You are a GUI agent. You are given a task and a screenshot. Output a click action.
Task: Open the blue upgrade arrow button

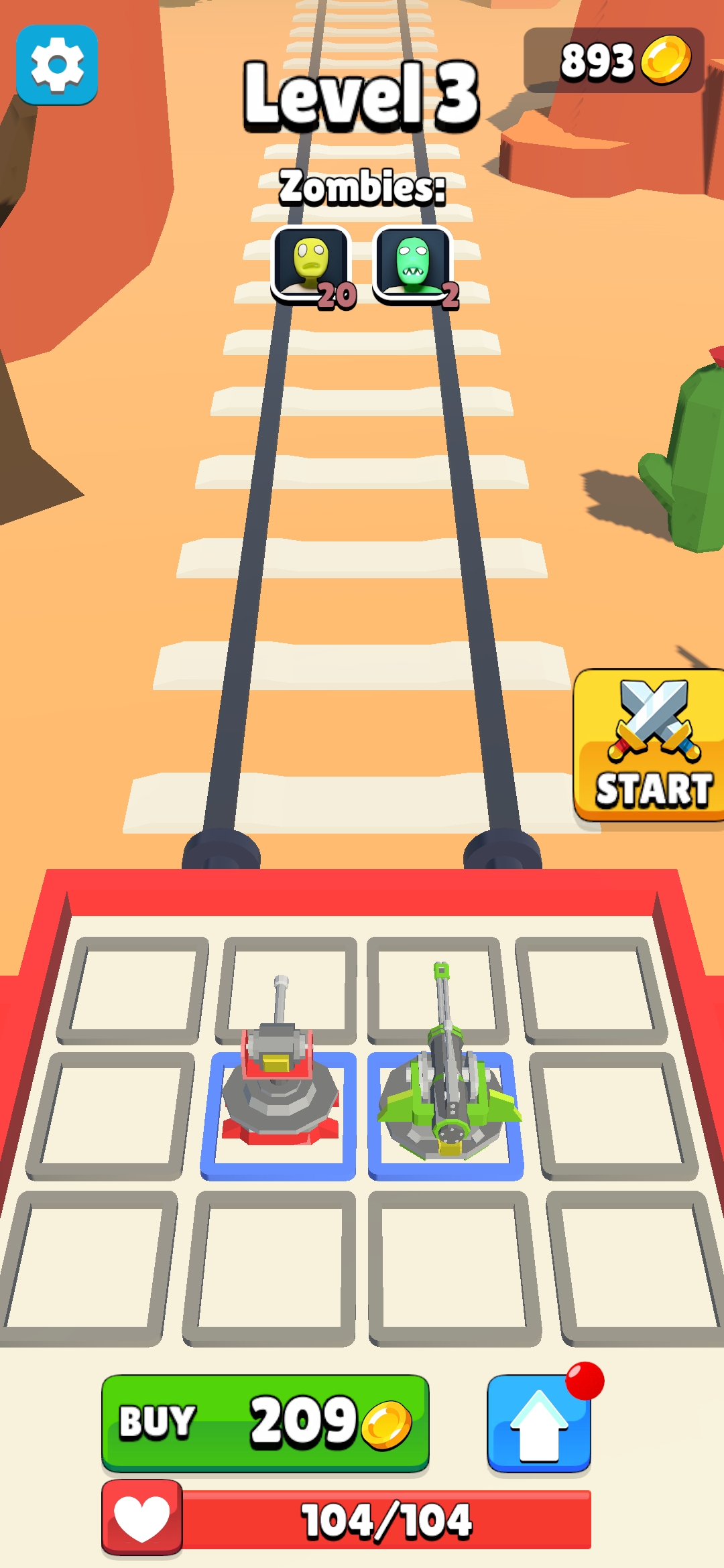click(x=539, y=1423)
